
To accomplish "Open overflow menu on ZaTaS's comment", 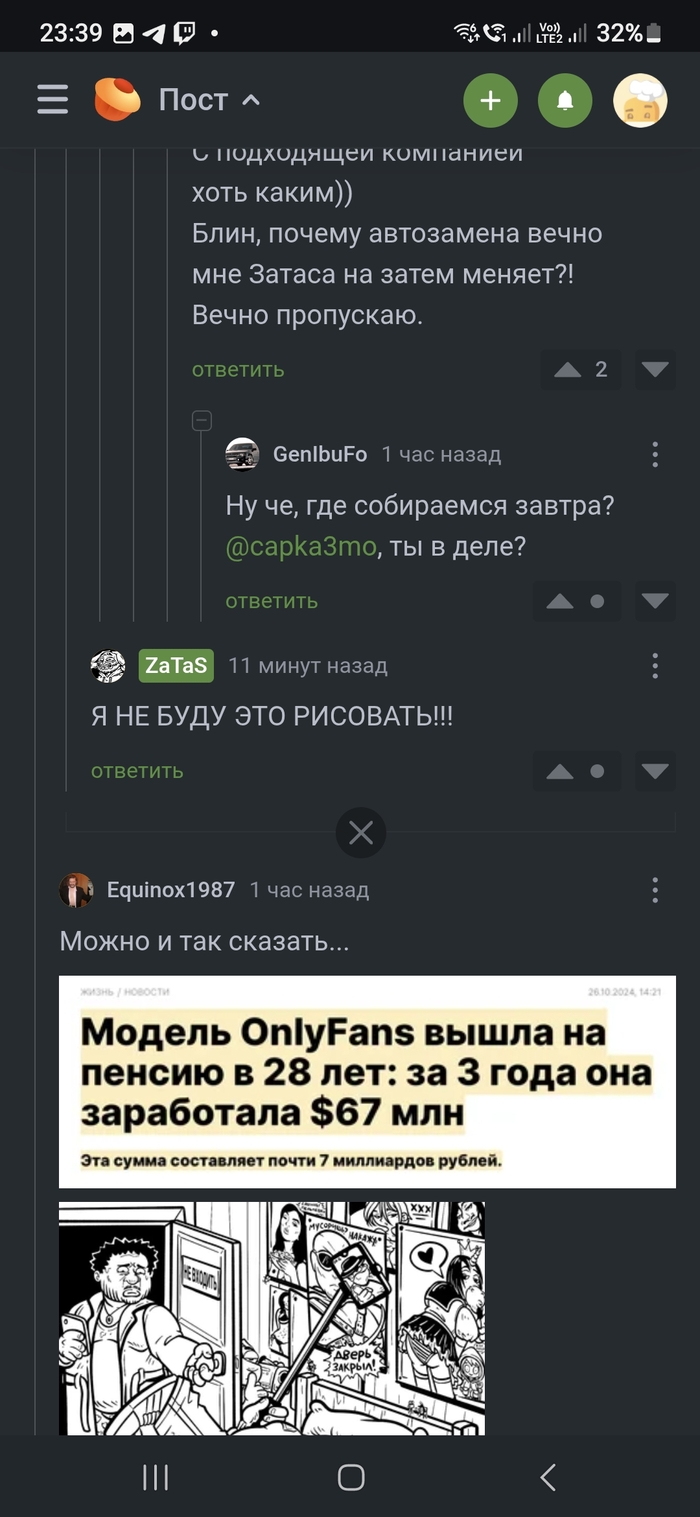I will [655, 666].
